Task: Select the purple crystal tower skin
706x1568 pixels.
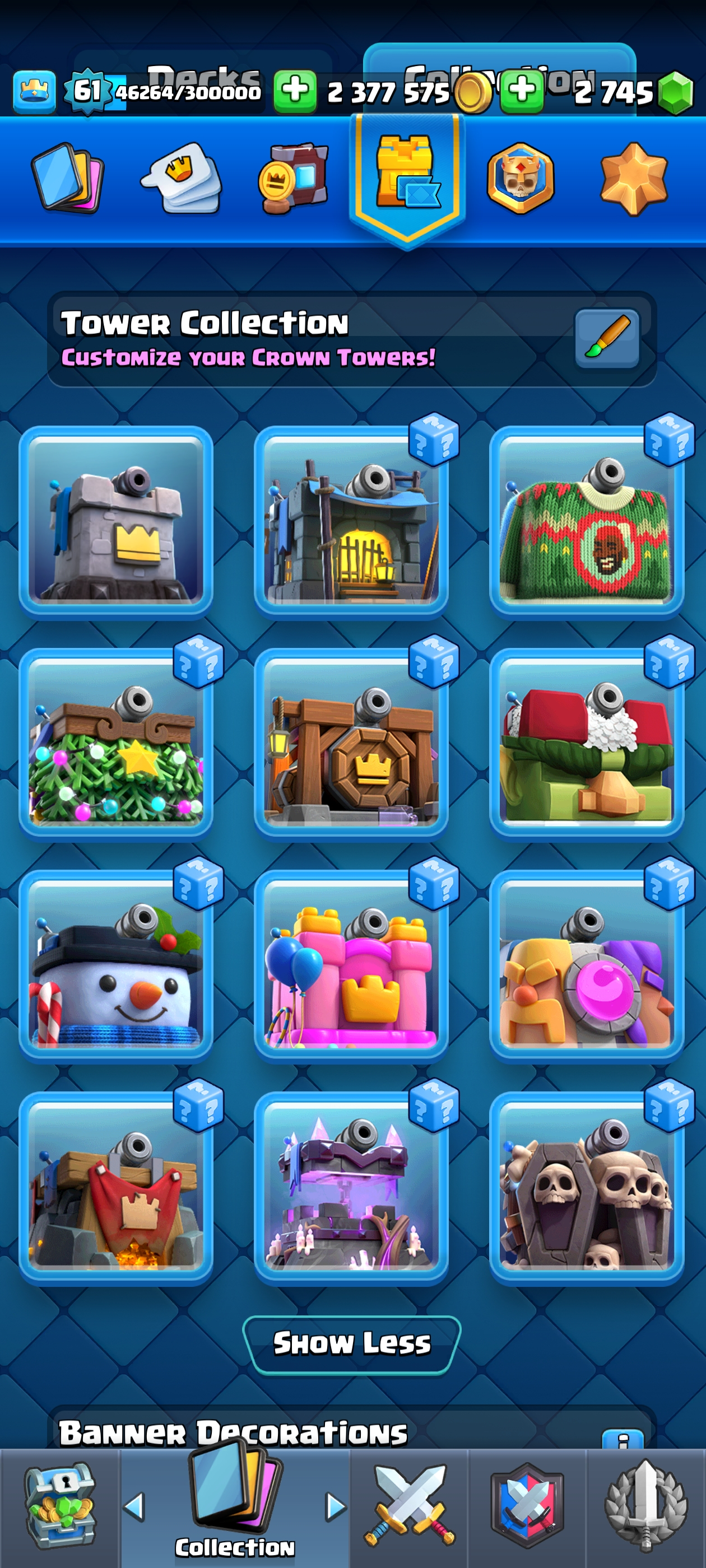Action: (x=351, y=1188)
